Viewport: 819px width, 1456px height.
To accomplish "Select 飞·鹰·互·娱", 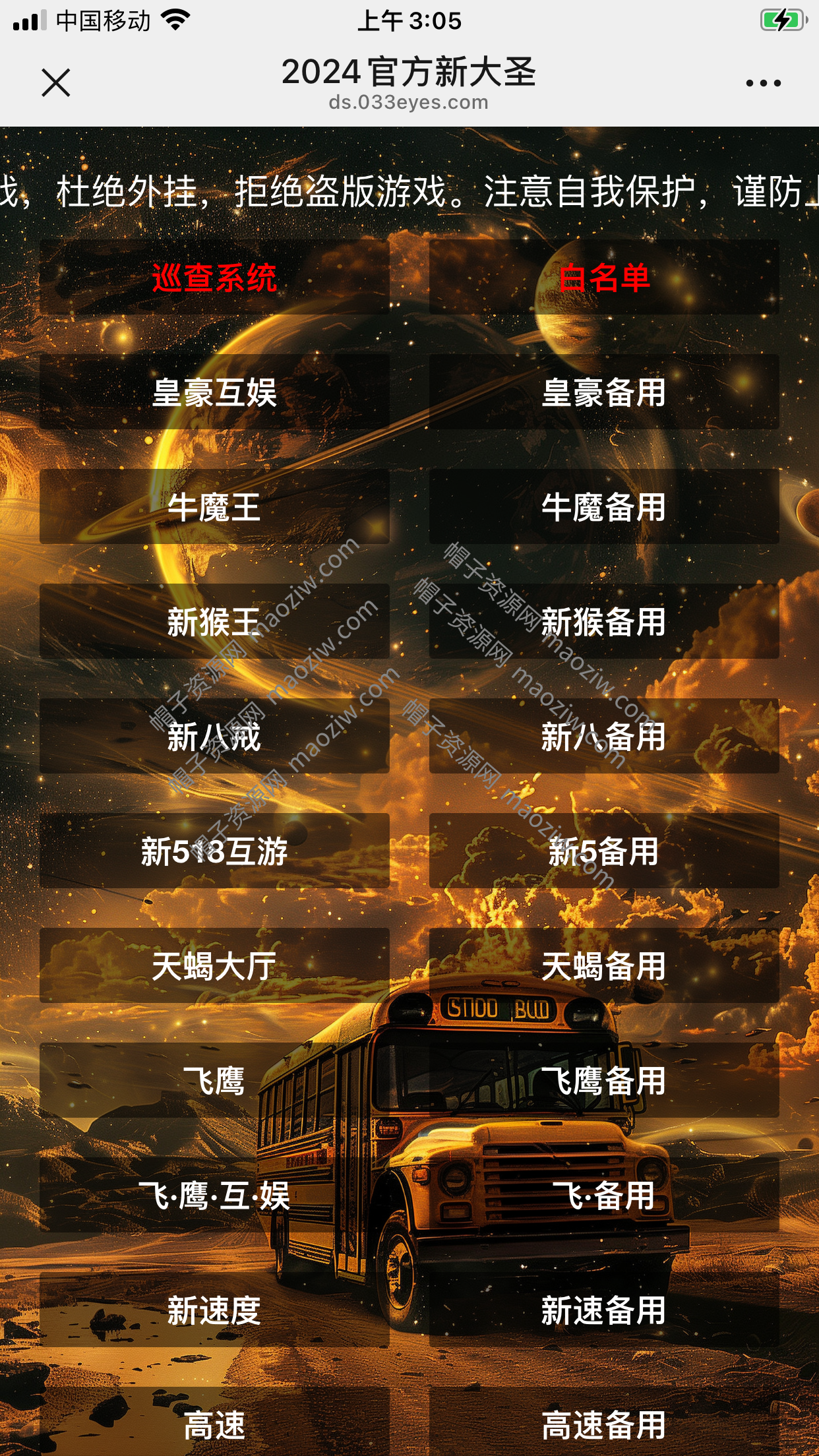I will tap(214, 1195).
